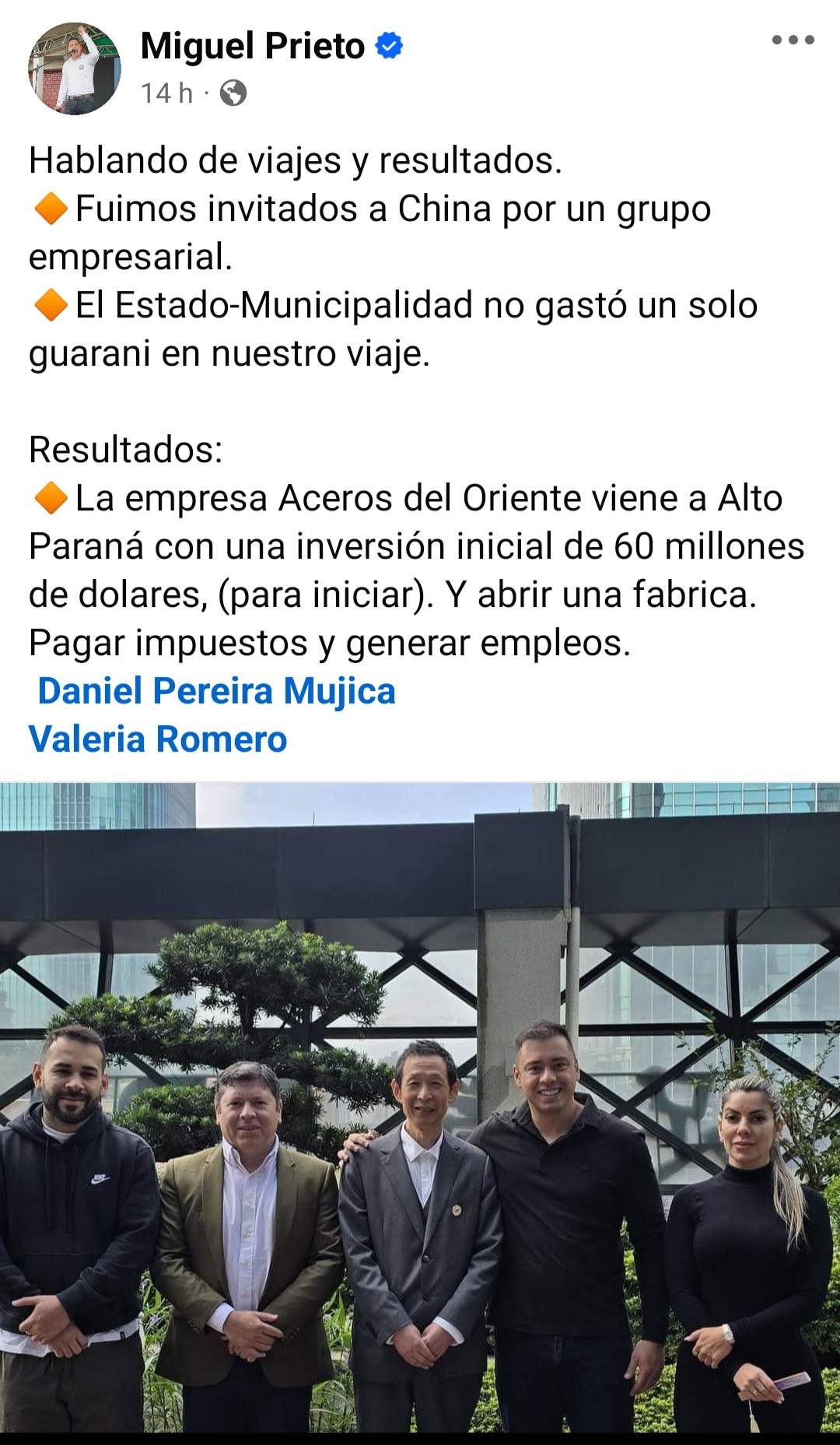Open tagged profile Valeria Romero

click(158, 739)
